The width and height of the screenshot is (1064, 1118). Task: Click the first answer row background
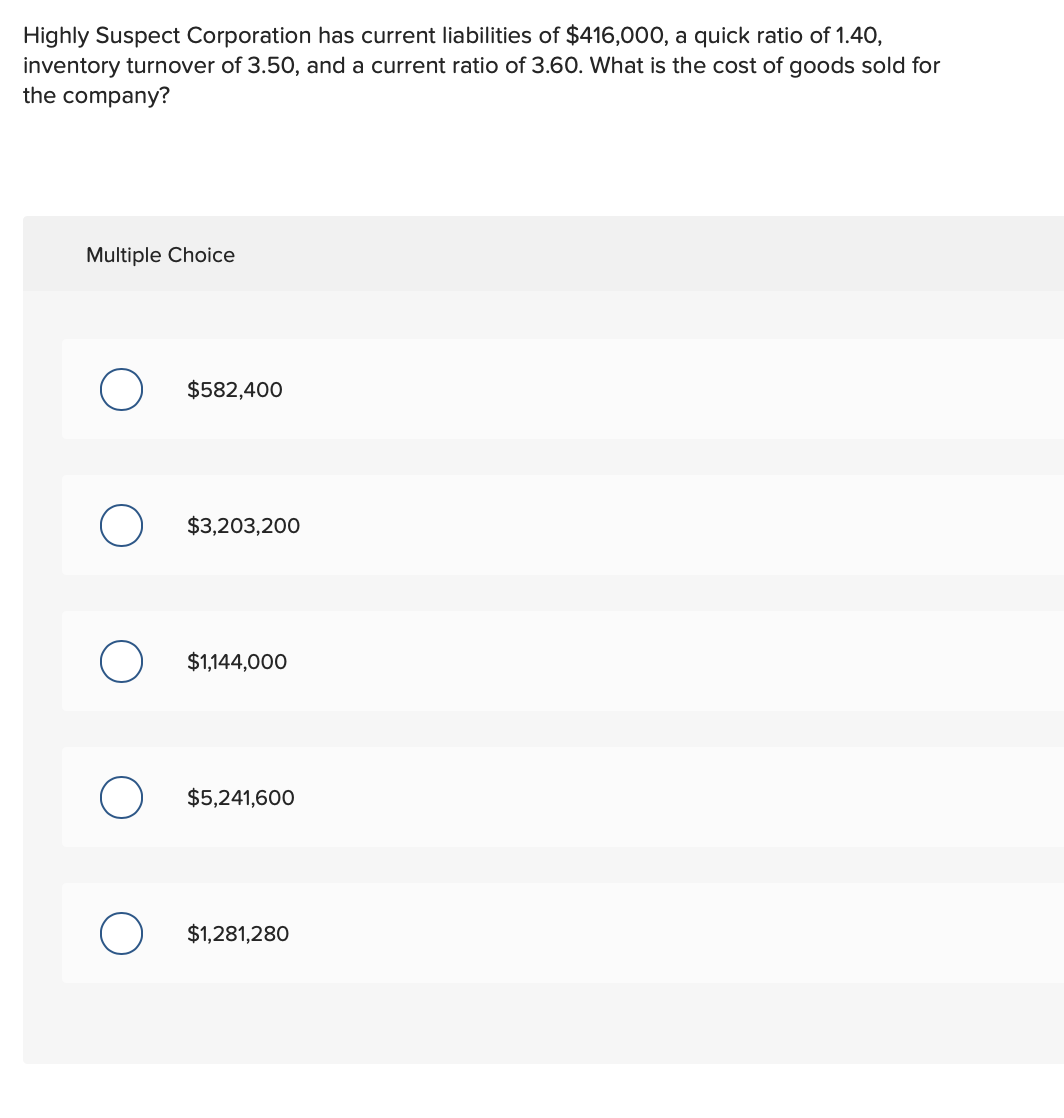[600, 390]
